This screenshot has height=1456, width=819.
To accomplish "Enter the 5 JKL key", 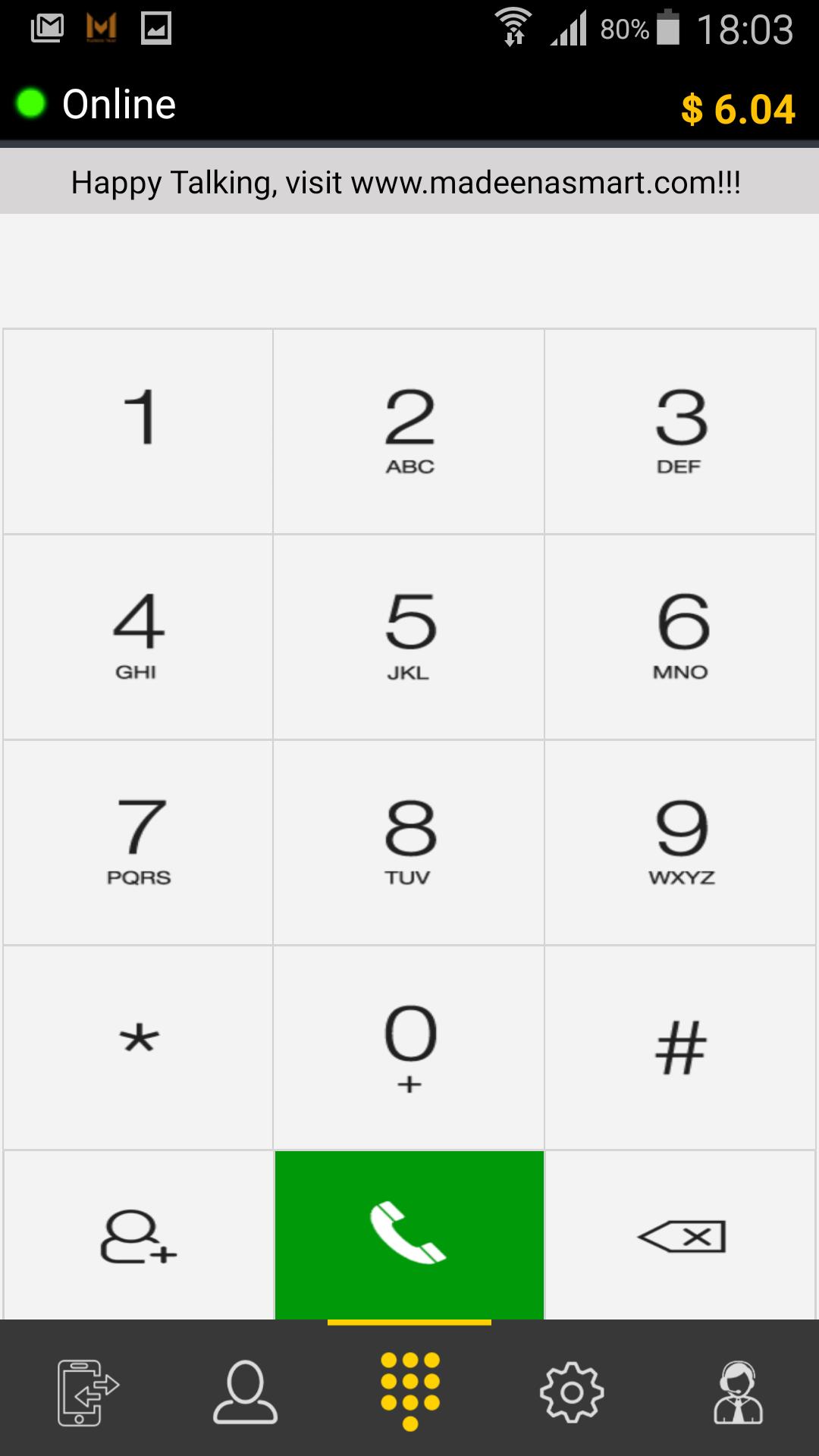I will pos(409,636).
